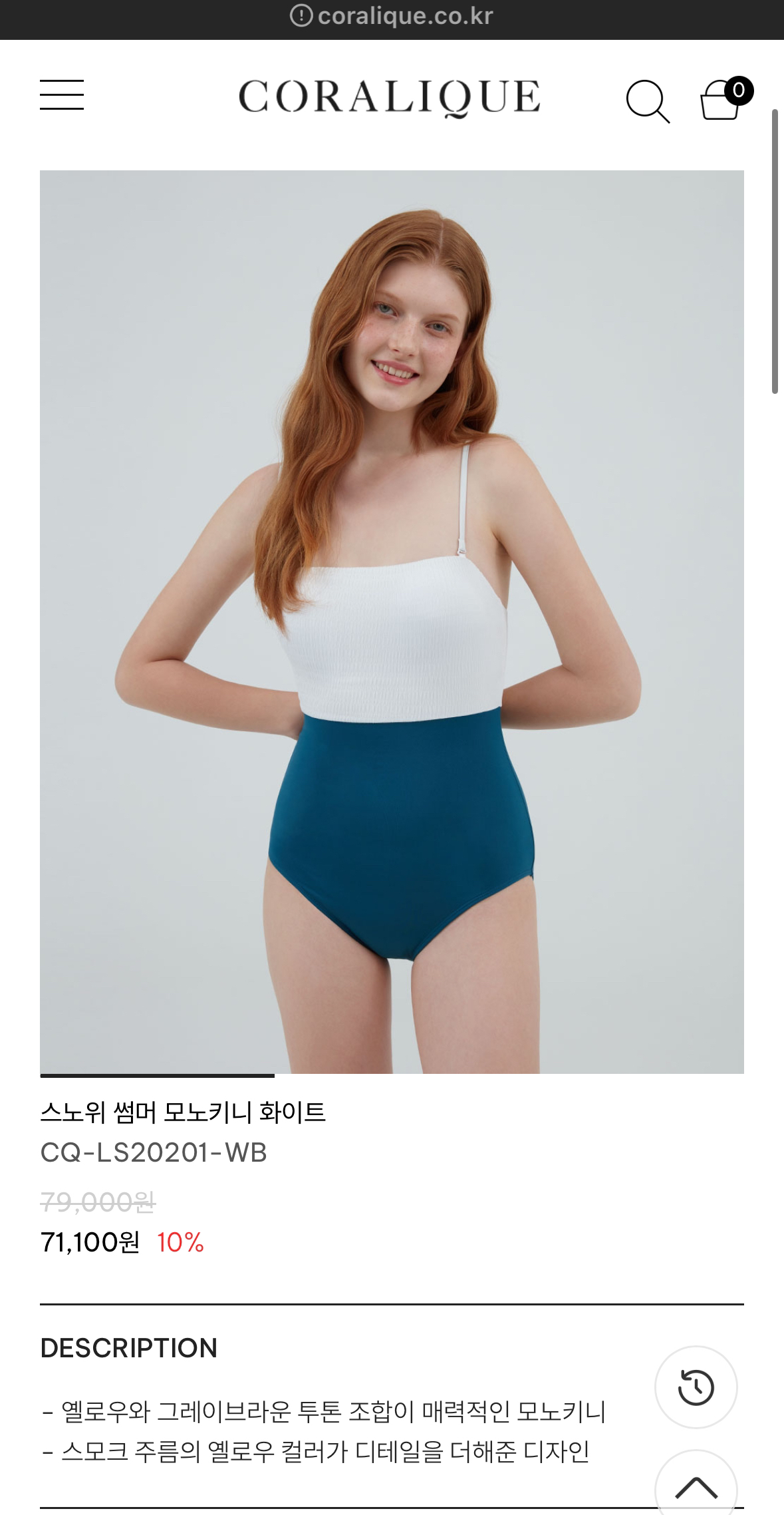784x1515 pixels.
Task: Open the search magnifier
Action: coord(647,101)
